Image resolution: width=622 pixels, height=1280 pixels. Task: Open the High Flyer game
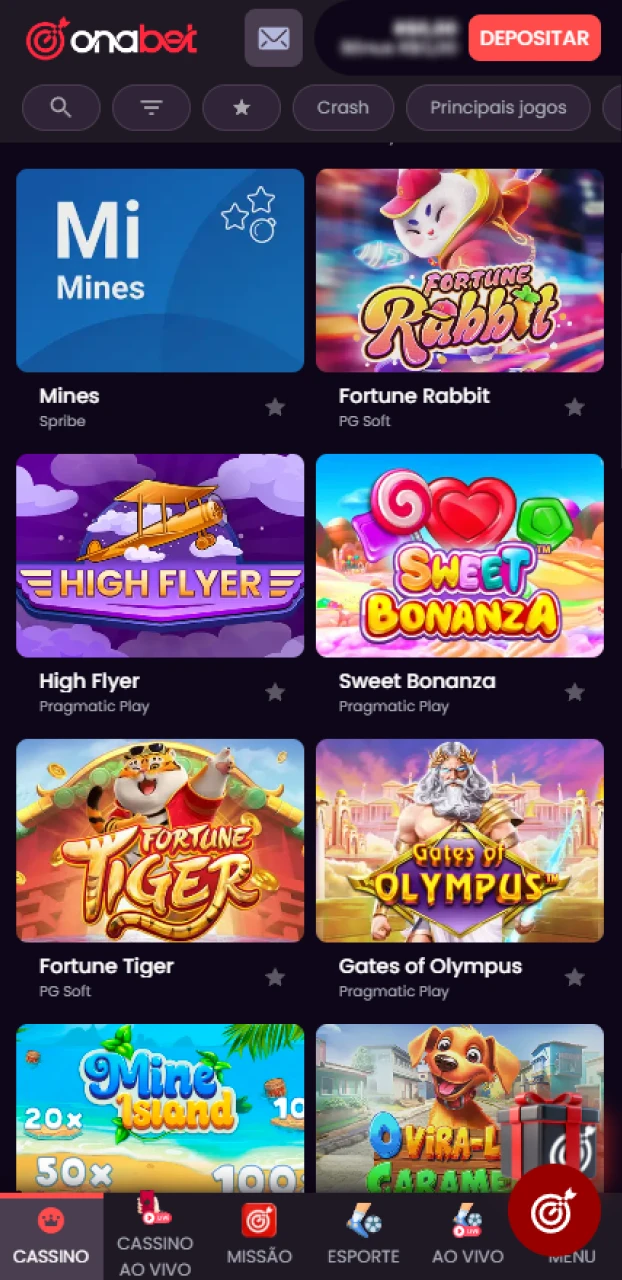tap(160, 555)
